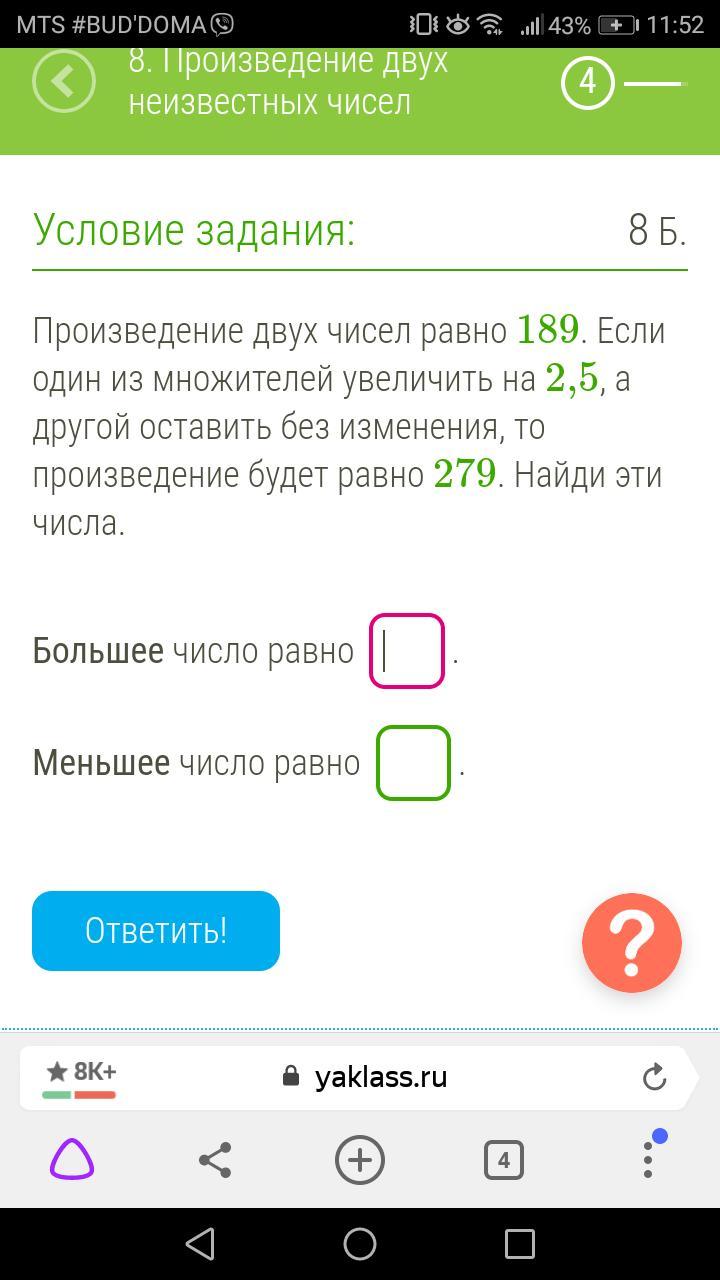720x1280 pixels.
Task: Go back using the green header arrow
Action: pyautogui.click(x=64, y=82)
